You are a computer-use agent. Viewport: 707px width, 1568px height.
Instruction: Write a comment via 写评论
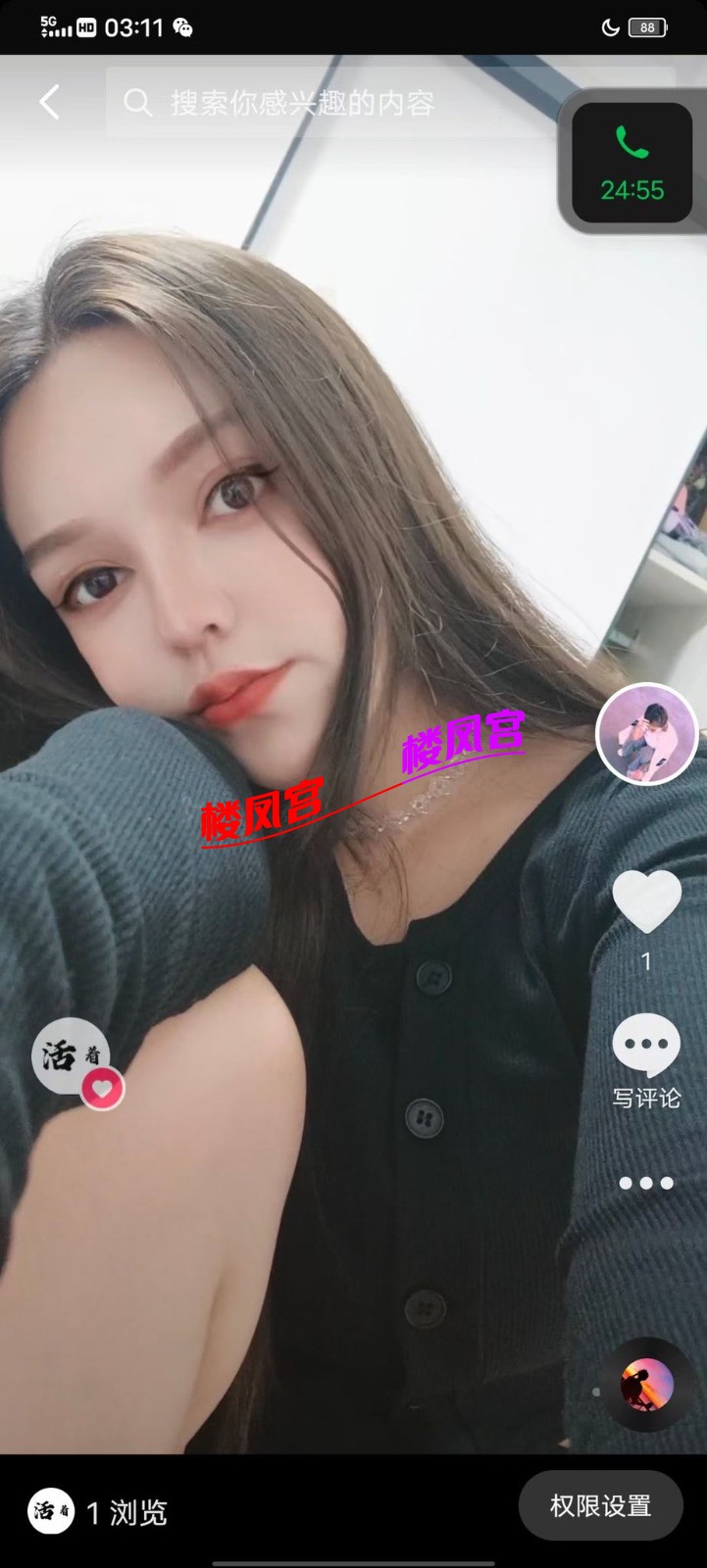(x=646, y=1060)
